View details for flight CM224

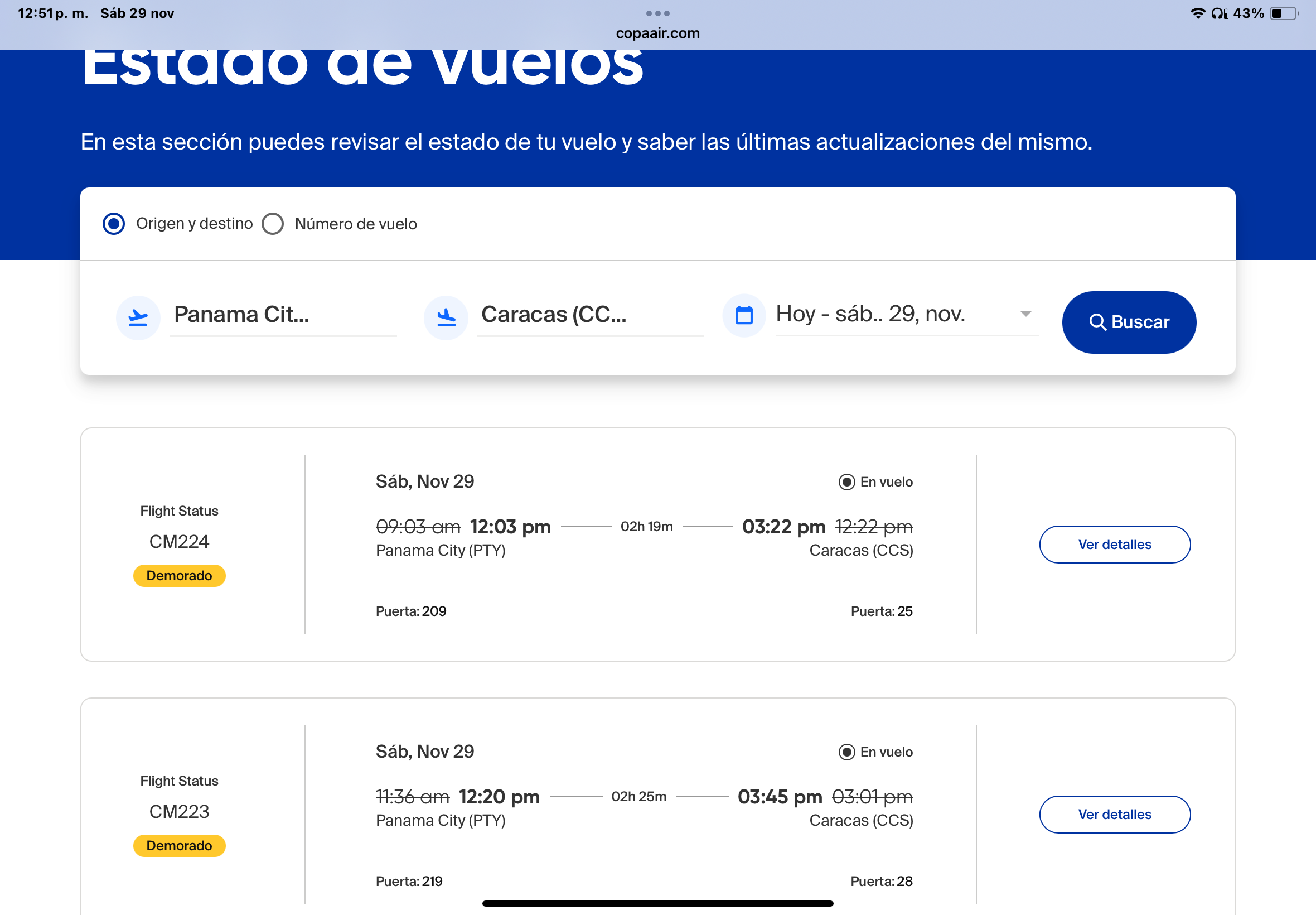1114,544
